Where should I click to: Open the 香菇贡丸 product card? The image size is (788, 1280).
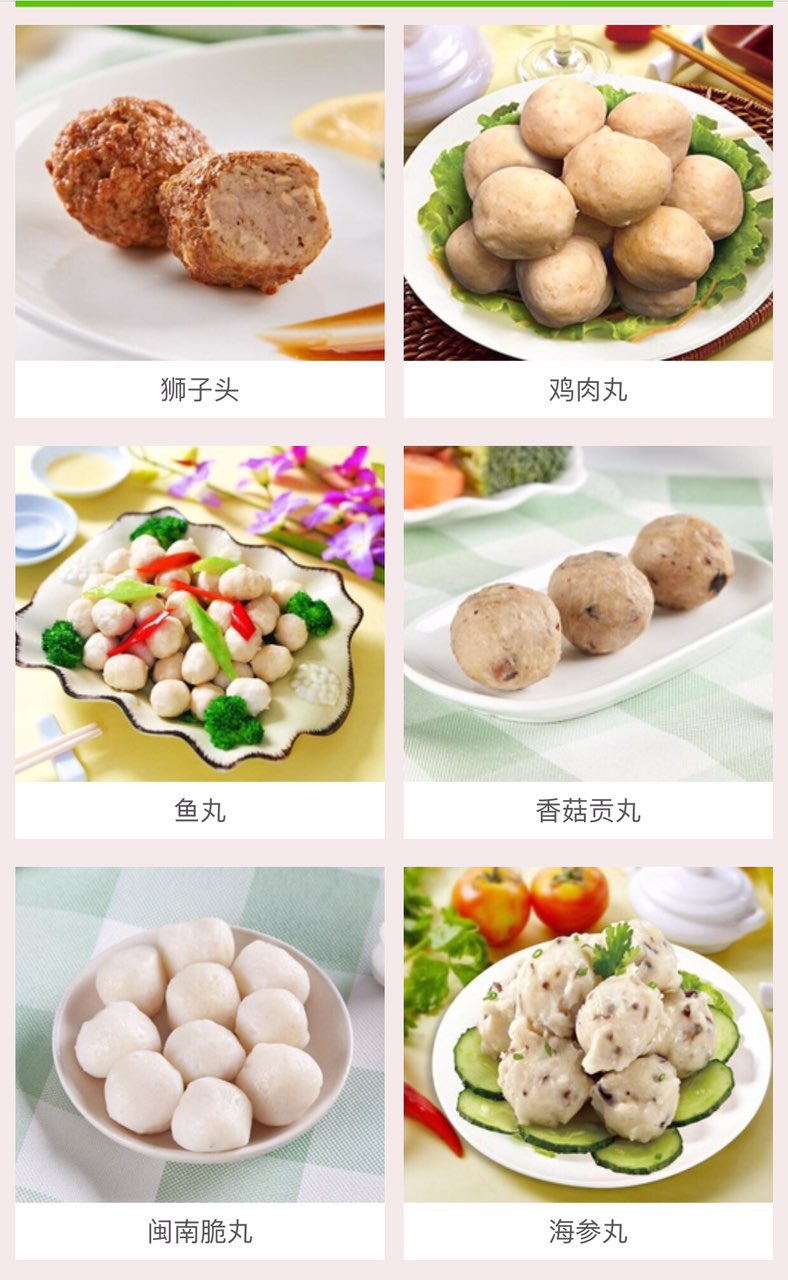tap(587, 640)
